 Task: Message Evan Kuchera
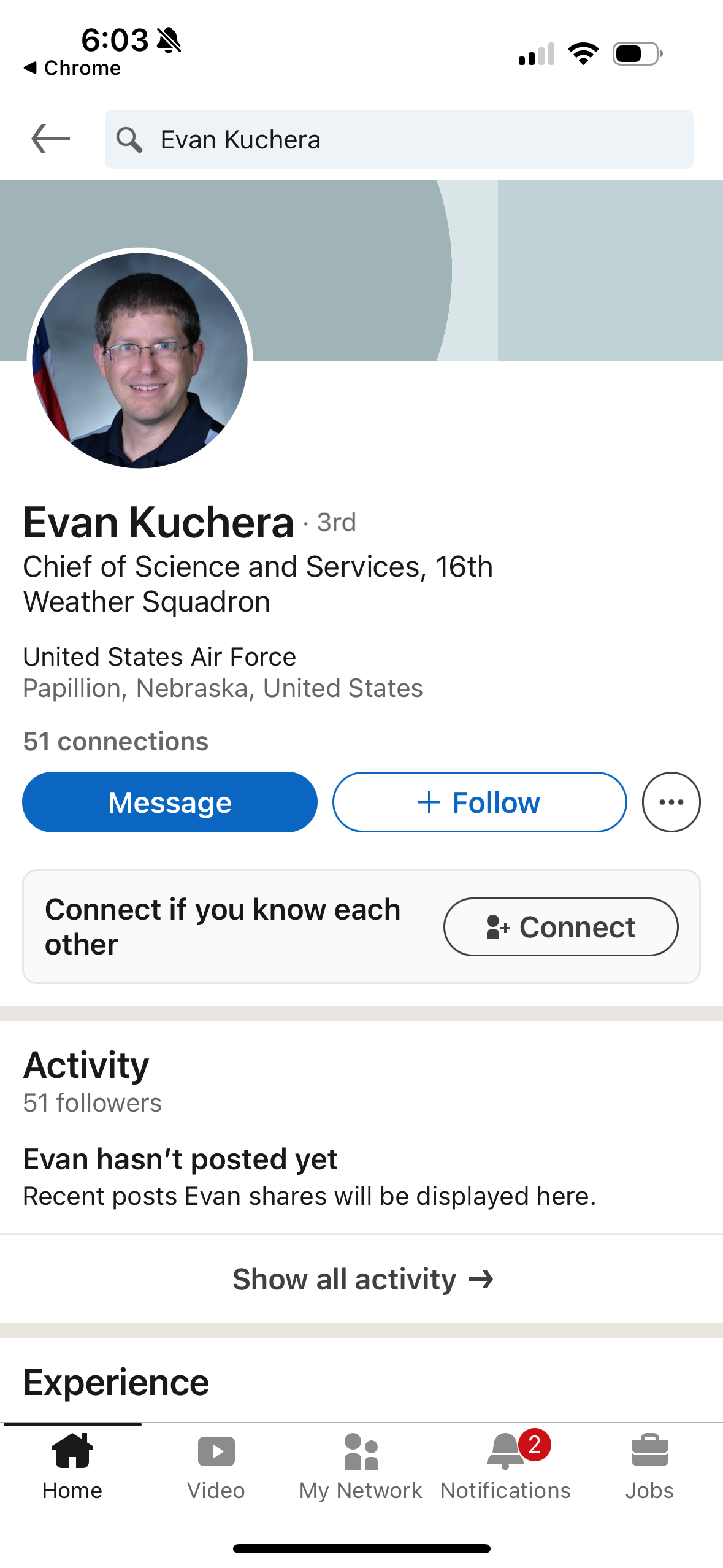click(170, 802)
